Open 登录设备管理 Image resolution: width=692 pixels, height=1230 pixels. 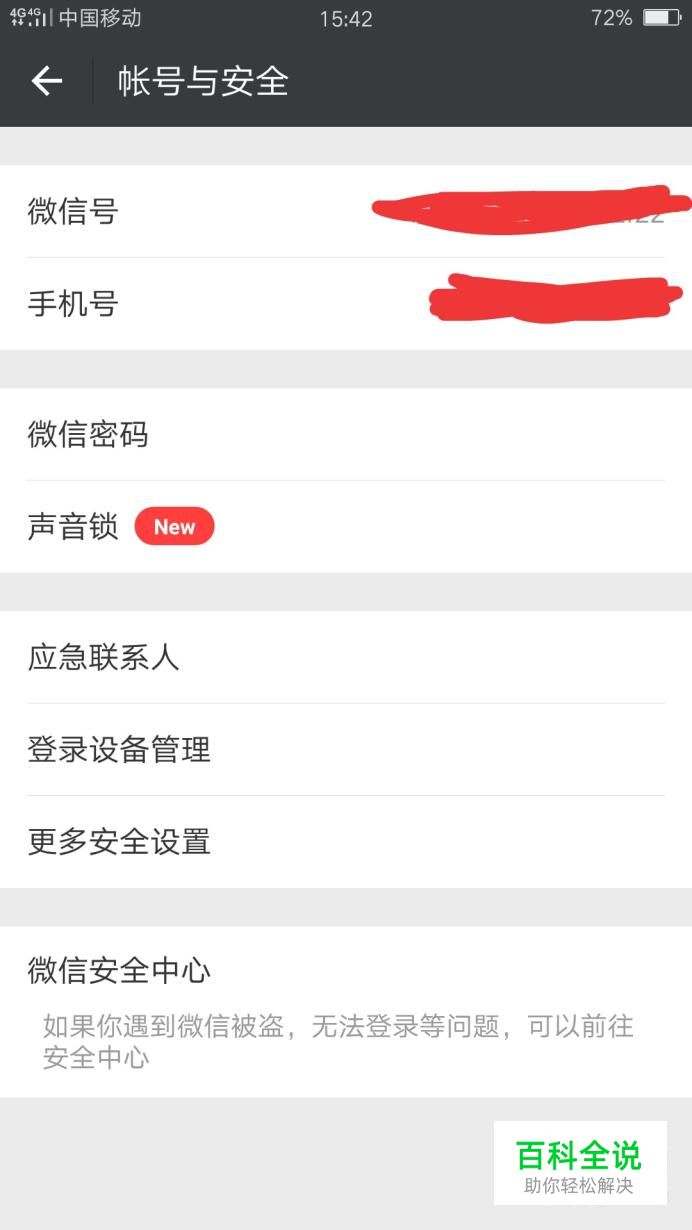[346, 750]
